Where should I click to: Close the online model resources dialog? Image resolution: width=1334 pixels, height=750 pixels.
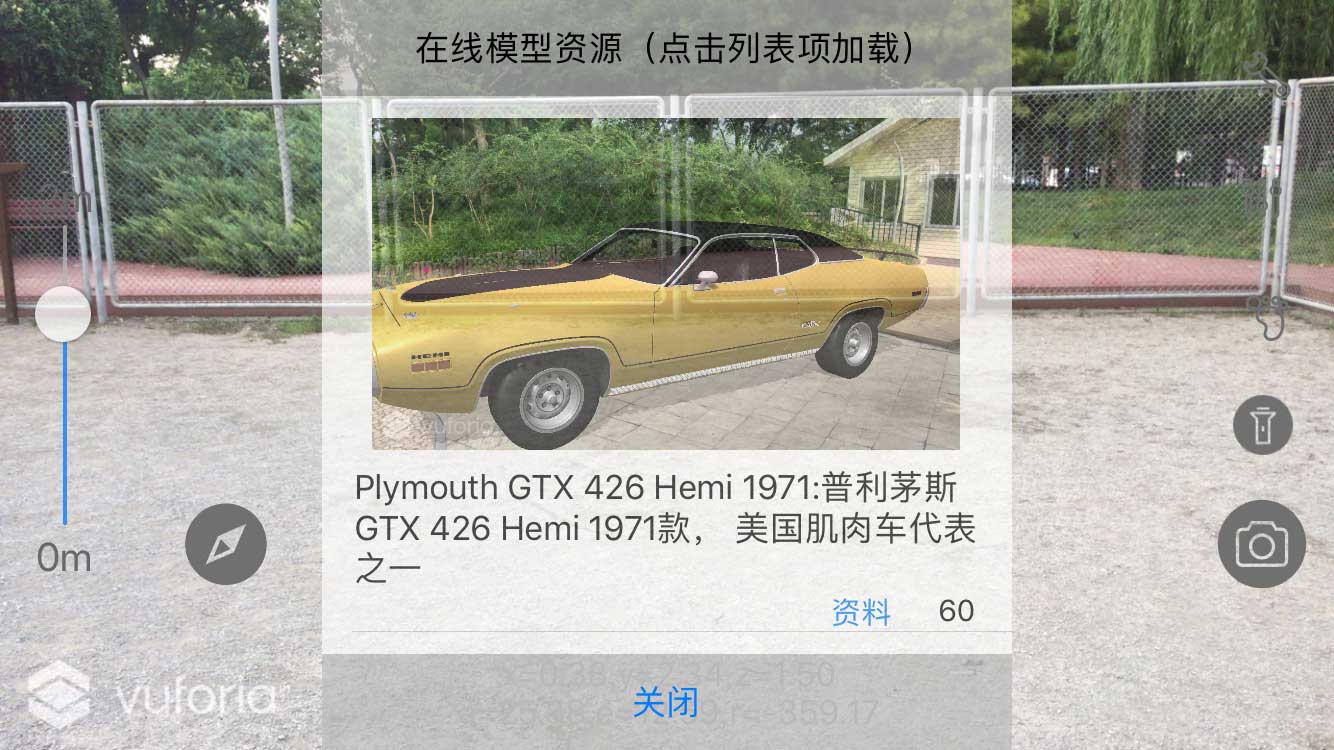(665, 702)
